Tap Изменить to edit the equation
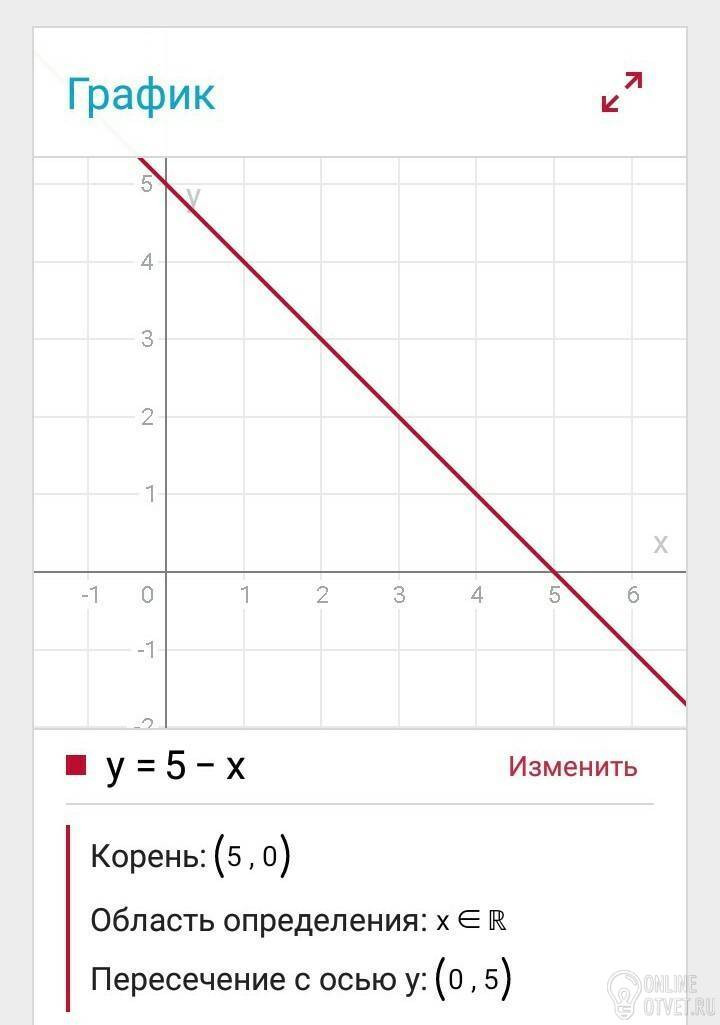Image resolution: width=720 pixels, height=1025 pixels. [x=572, y=766]
